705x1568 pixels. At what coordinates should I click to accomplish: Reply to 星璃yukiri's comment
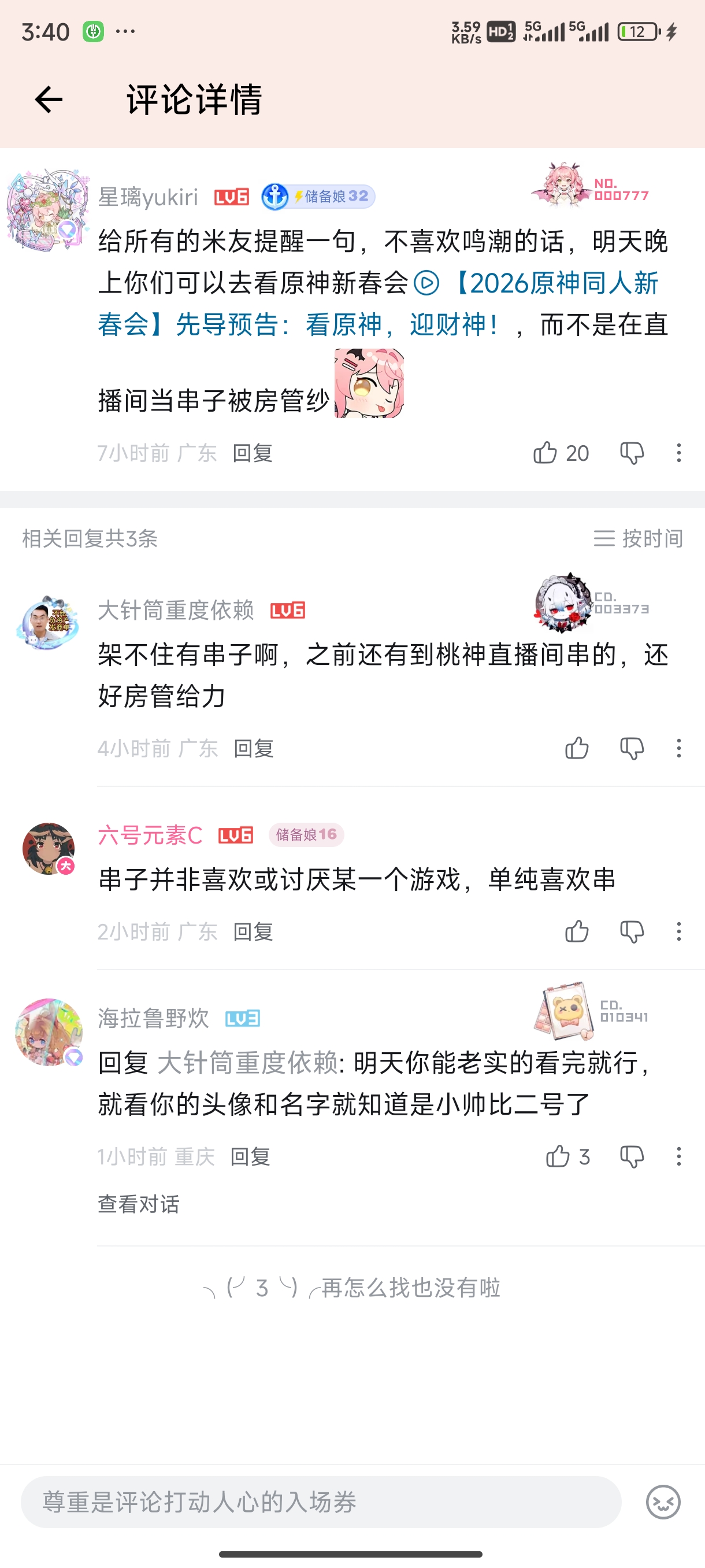click(x=252, y=453)
